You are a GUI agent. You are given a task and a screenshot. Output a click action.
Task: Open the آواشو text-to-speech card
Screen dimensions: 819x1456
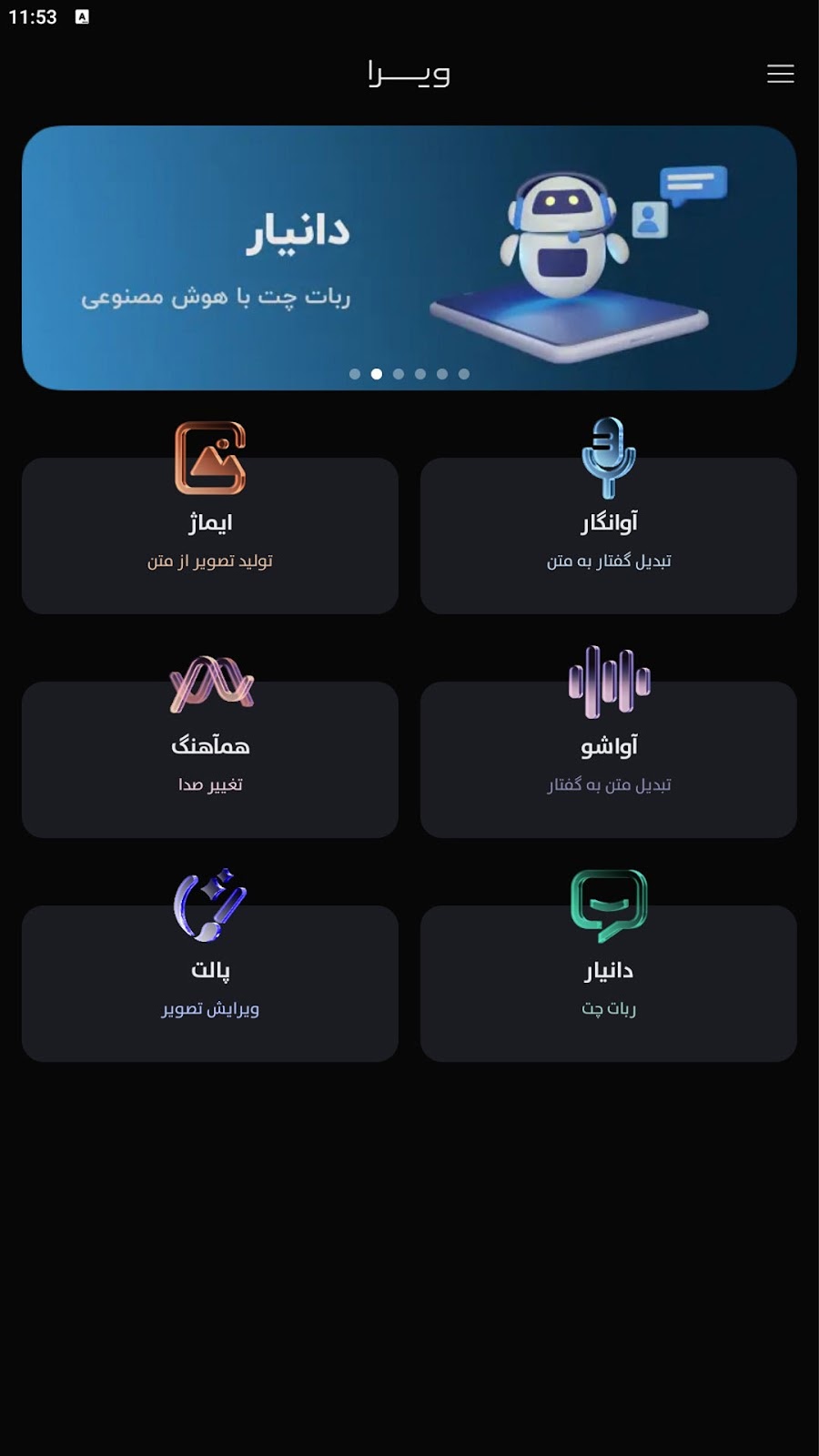(x=609, y=759)
